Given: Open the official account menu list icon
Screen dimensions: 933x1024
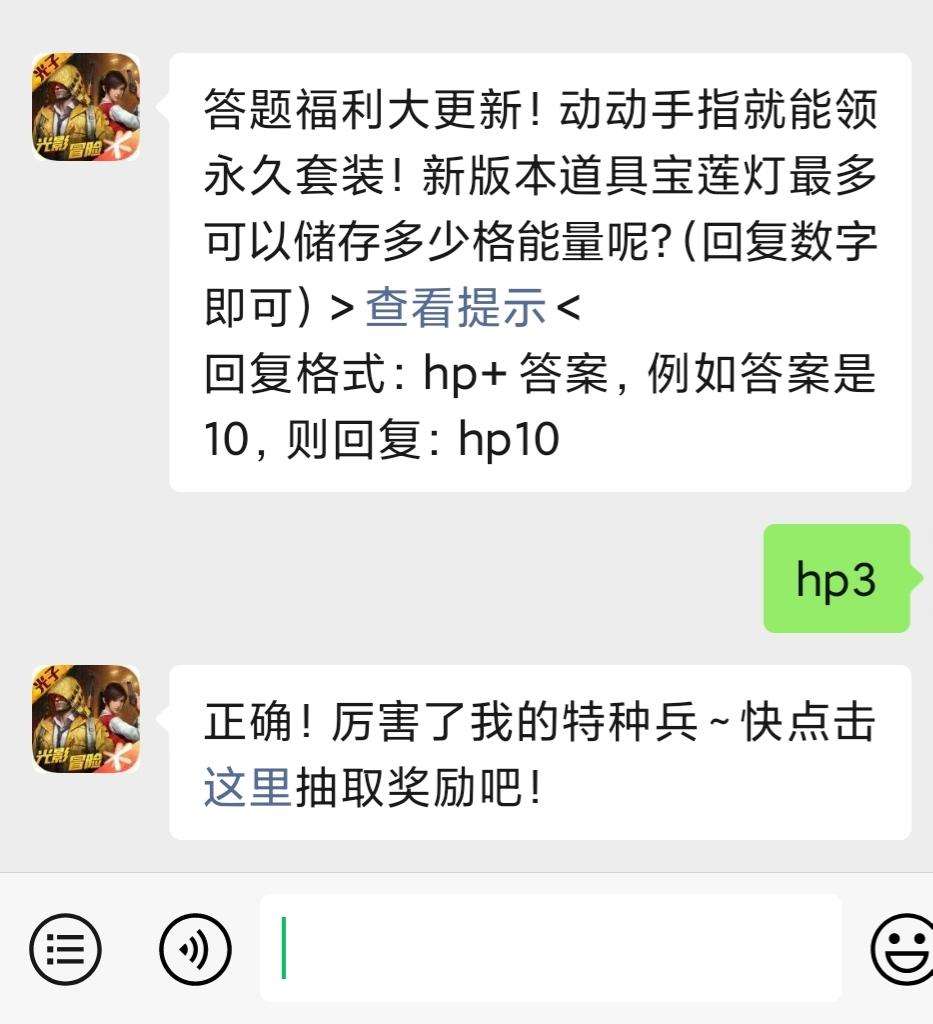Looking at the screenshot, I should click(x=65, y=948).
